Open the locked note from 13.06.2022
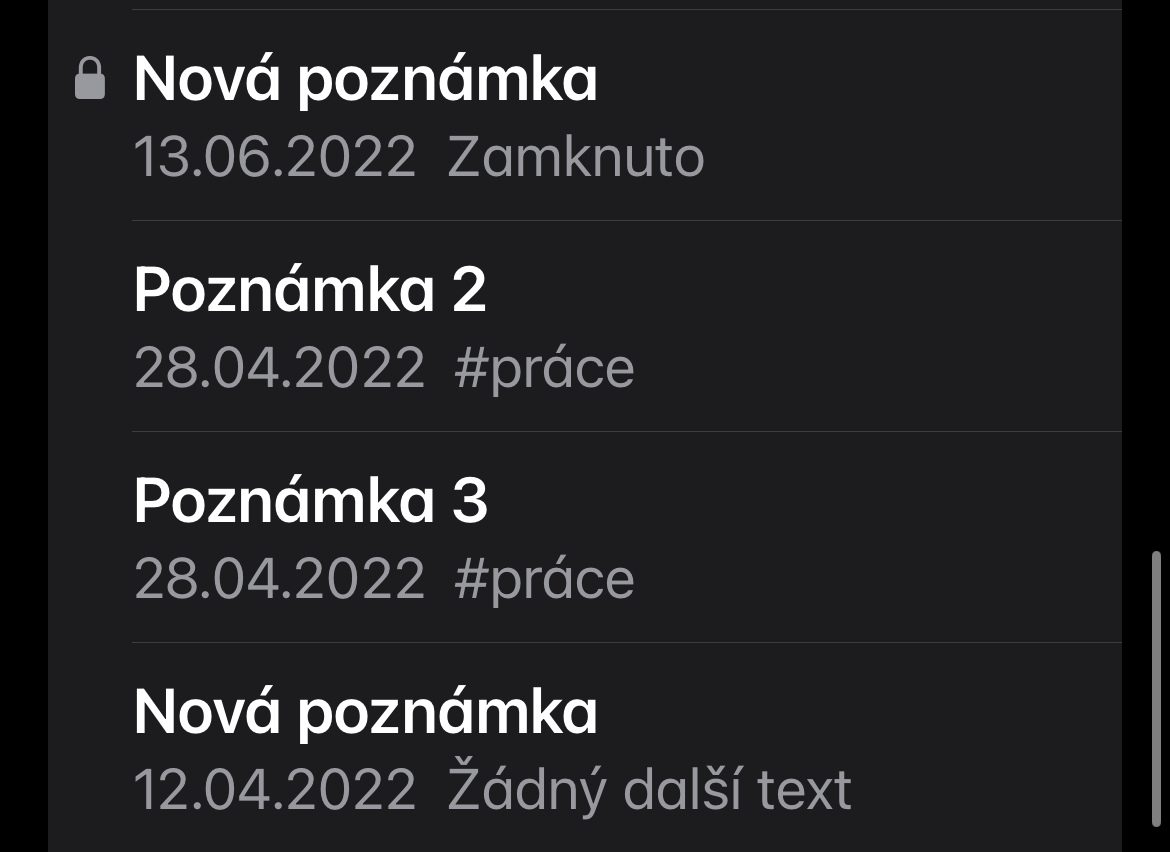The image size is (1170, 852). [x=585, y=115]
